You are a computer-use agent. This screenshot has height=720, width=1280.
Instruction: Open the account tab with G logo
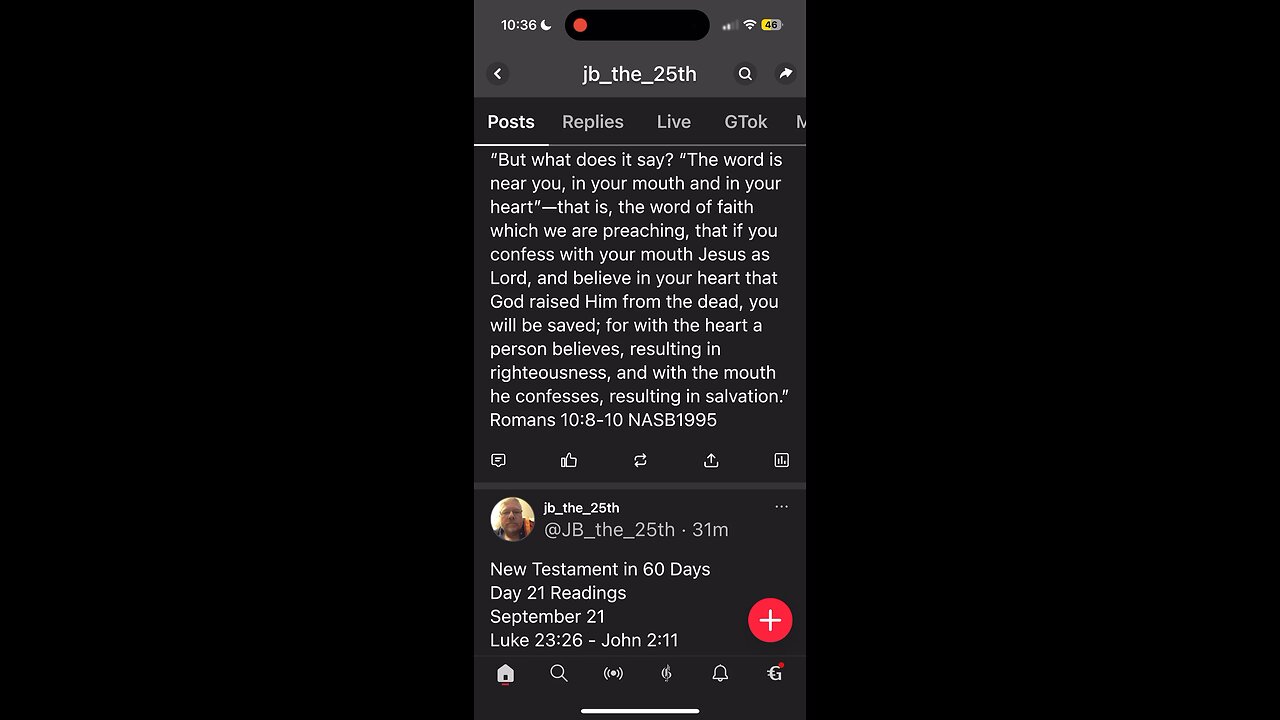[774, 673]
